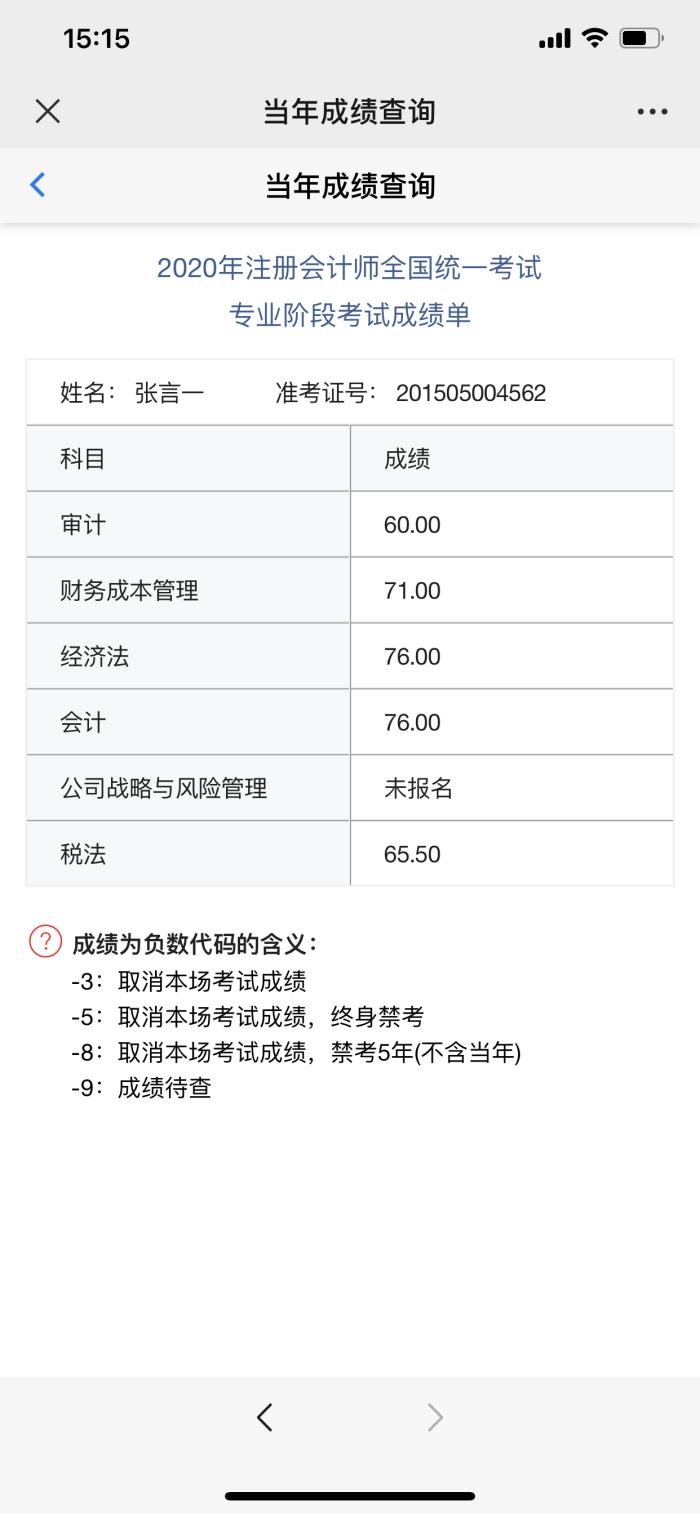Go back with the bottom browser arrow
This screenshot has height=1514, width=700.
pyautogui.click(x=265, y=1416)
